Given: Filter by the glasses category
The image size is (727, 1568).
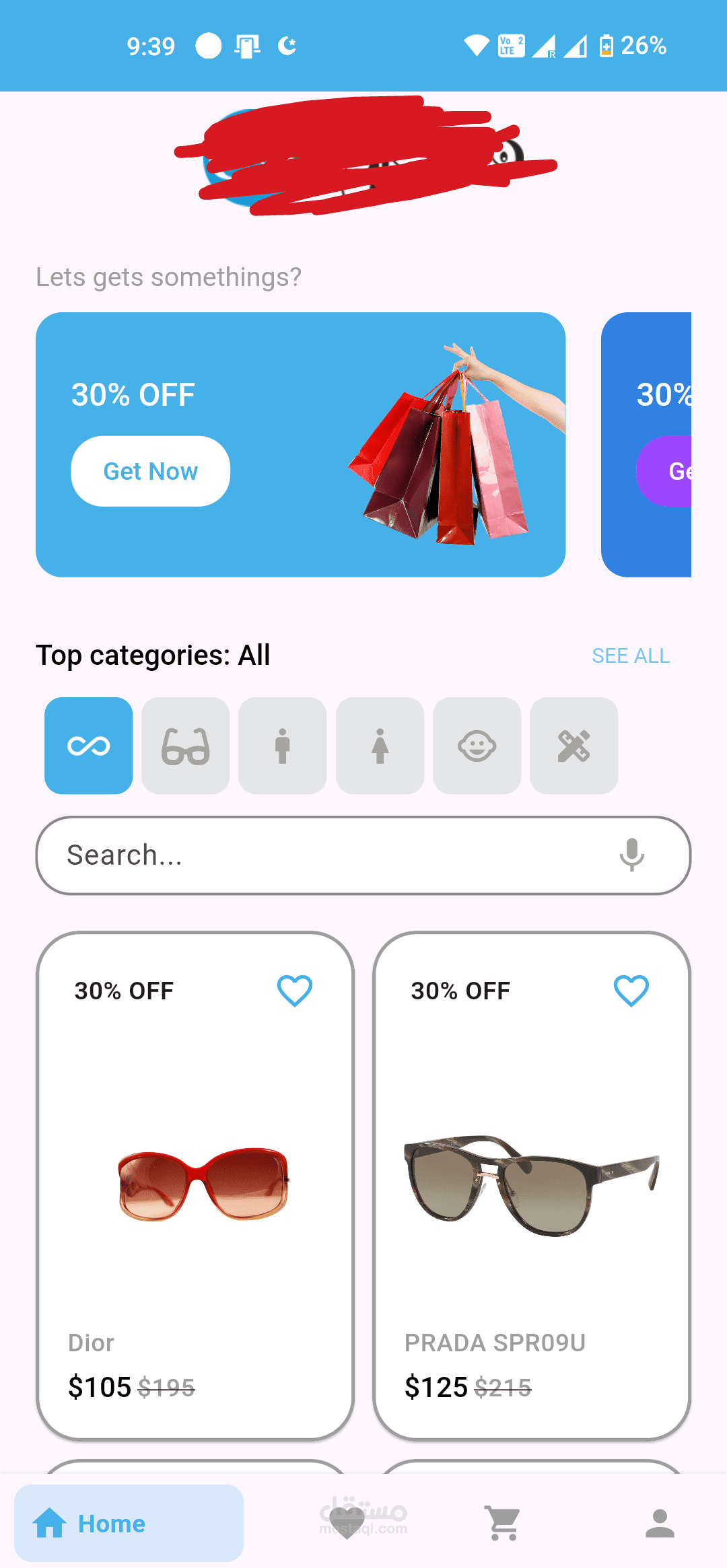Looking at the screenshot, I should [185, 746].
